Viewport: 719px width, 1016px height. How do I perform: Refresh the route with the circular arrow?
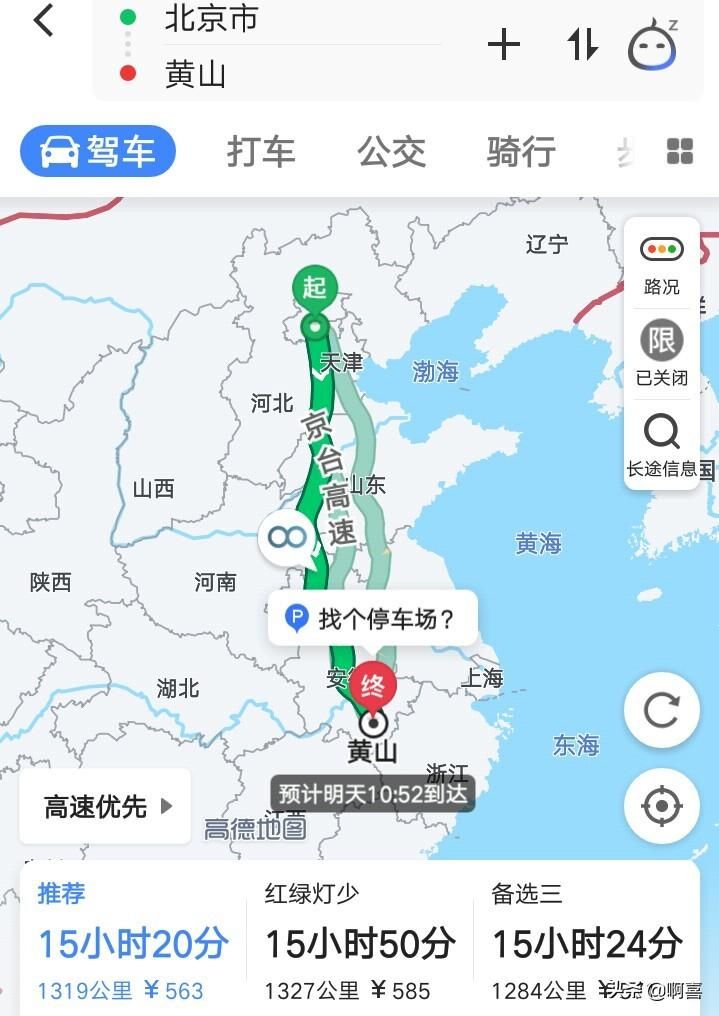point(661,711)
